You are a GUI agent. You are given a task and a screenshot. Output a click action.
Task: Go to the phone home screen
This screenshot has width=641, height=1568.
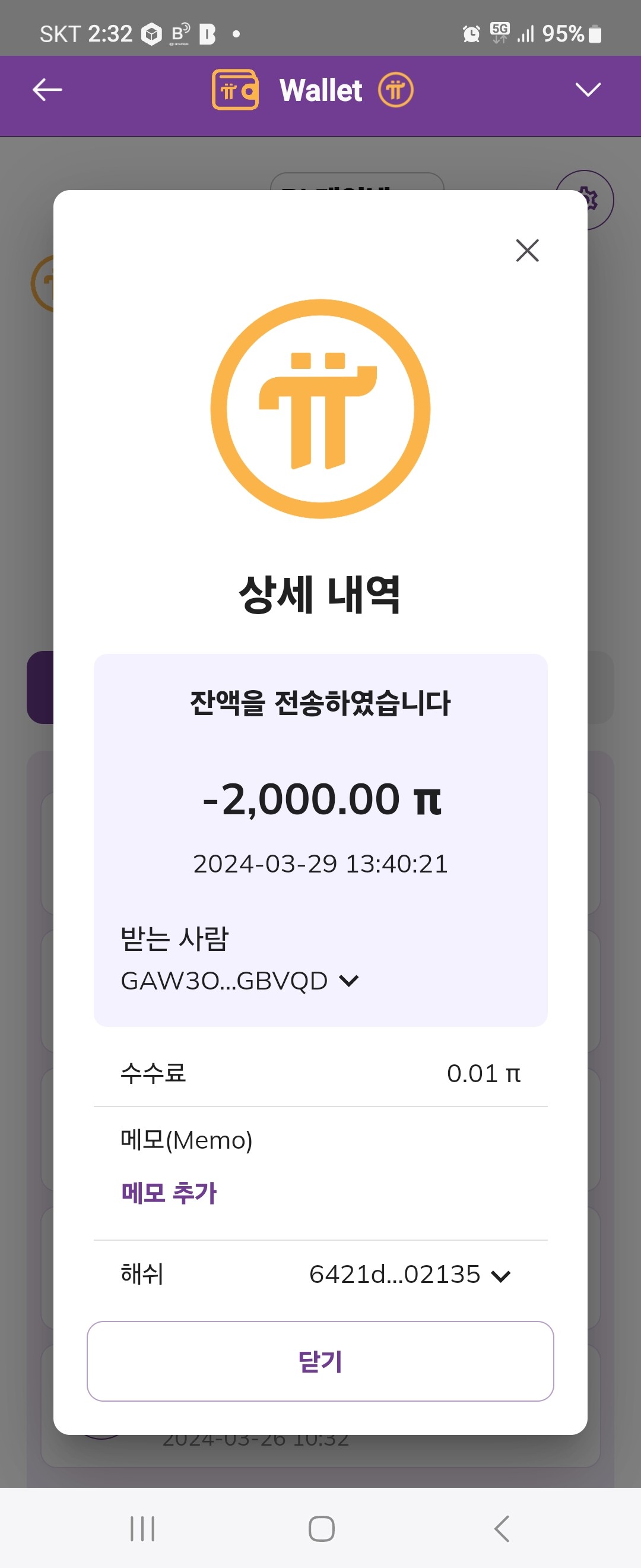pos(321,1528)
